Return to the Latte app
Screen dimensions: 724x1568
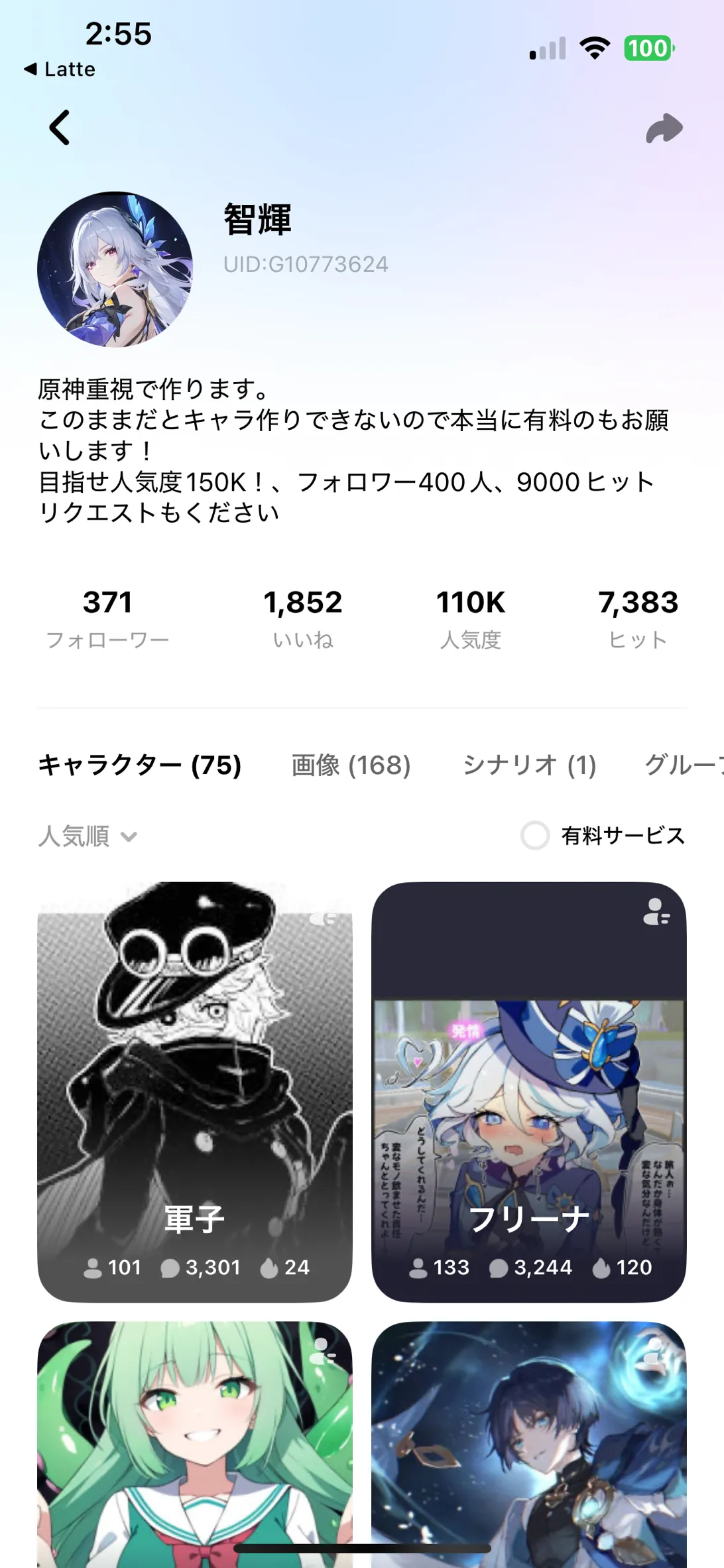[60, 69]
